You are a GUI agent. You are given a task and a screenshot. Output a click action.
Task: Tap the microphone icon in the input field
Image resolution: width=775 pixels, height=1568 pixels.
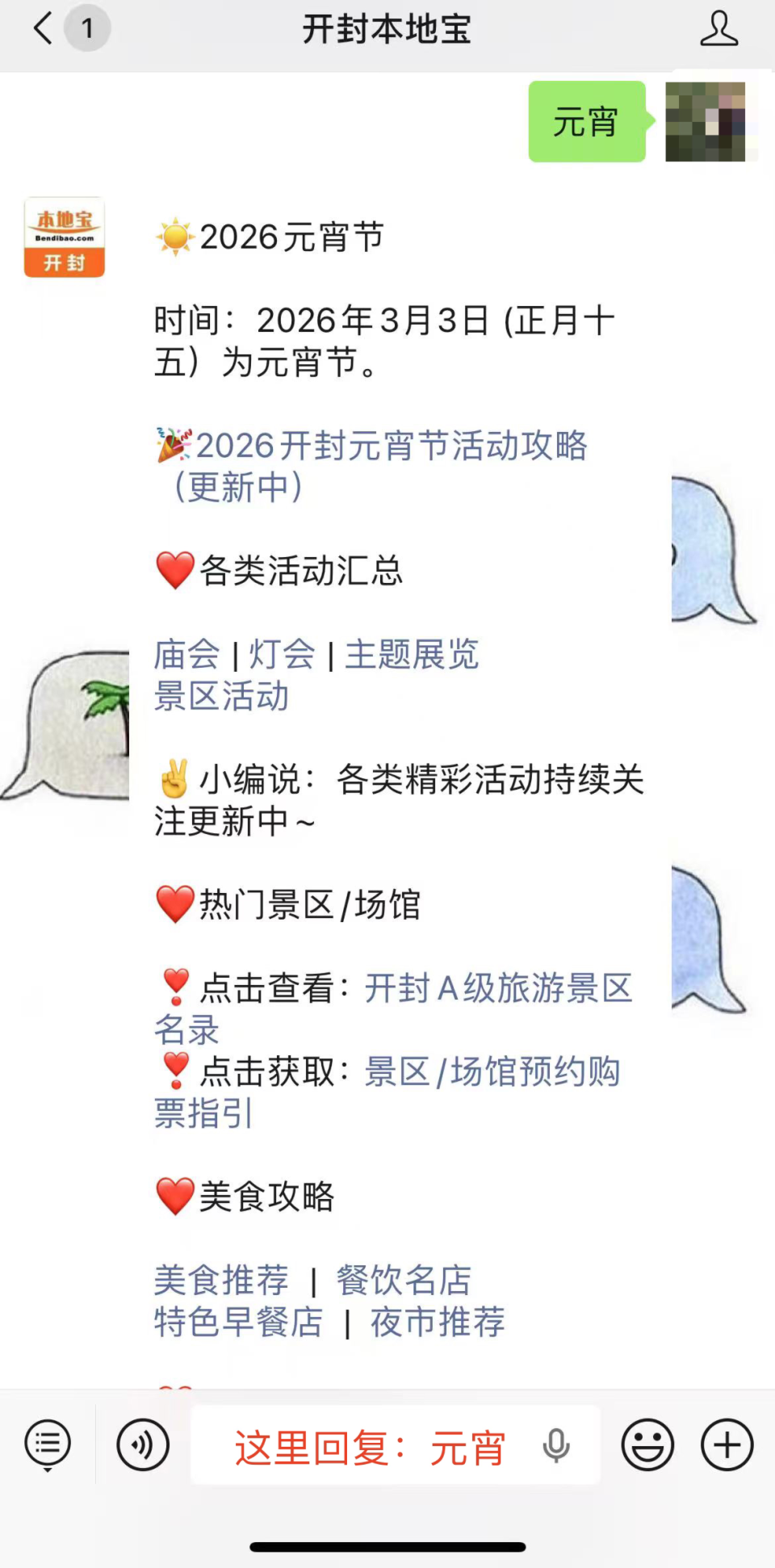[555, 1444]
